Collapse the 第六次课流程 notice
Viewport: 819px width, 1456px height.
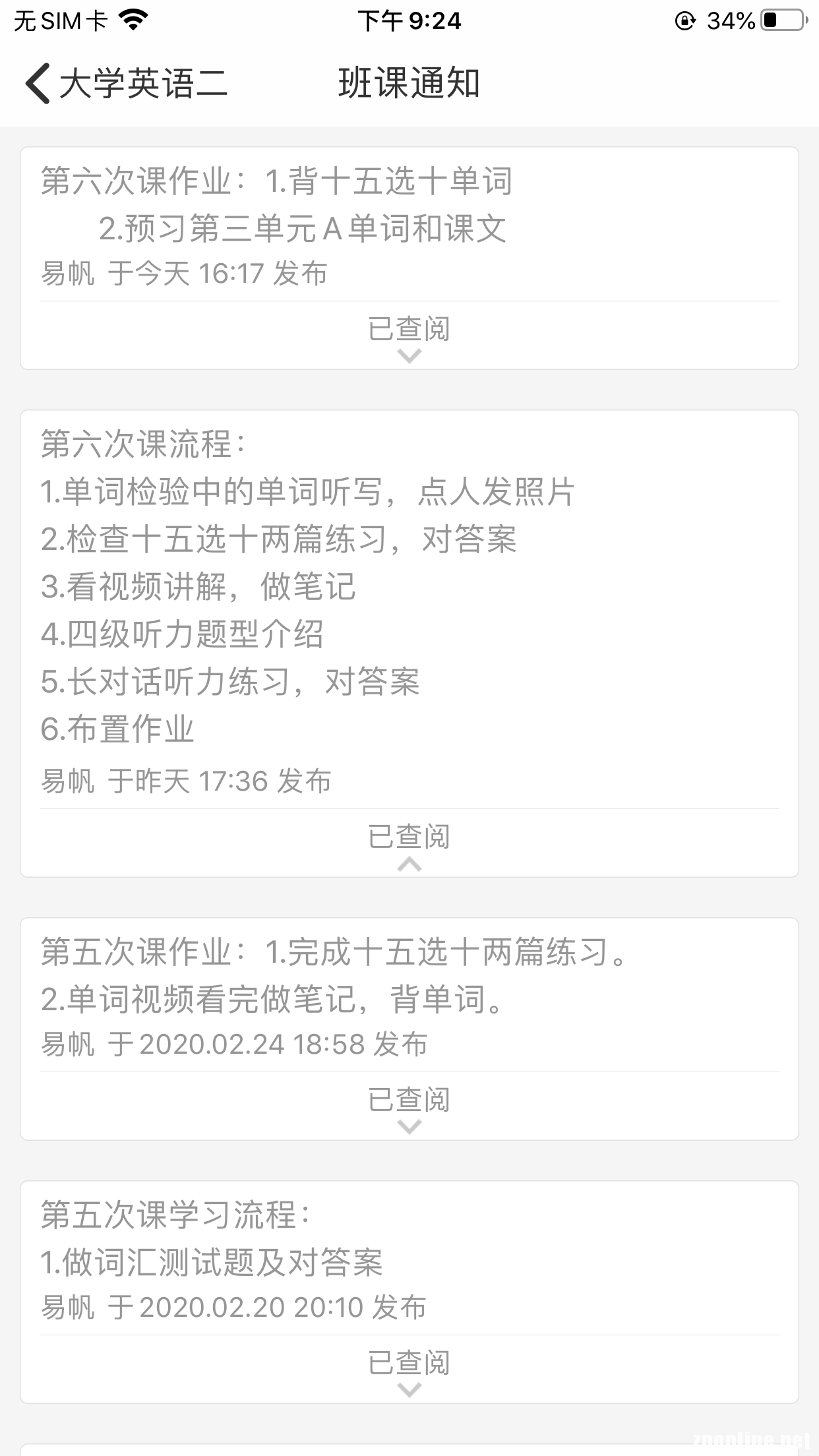(x=409, y=864)
